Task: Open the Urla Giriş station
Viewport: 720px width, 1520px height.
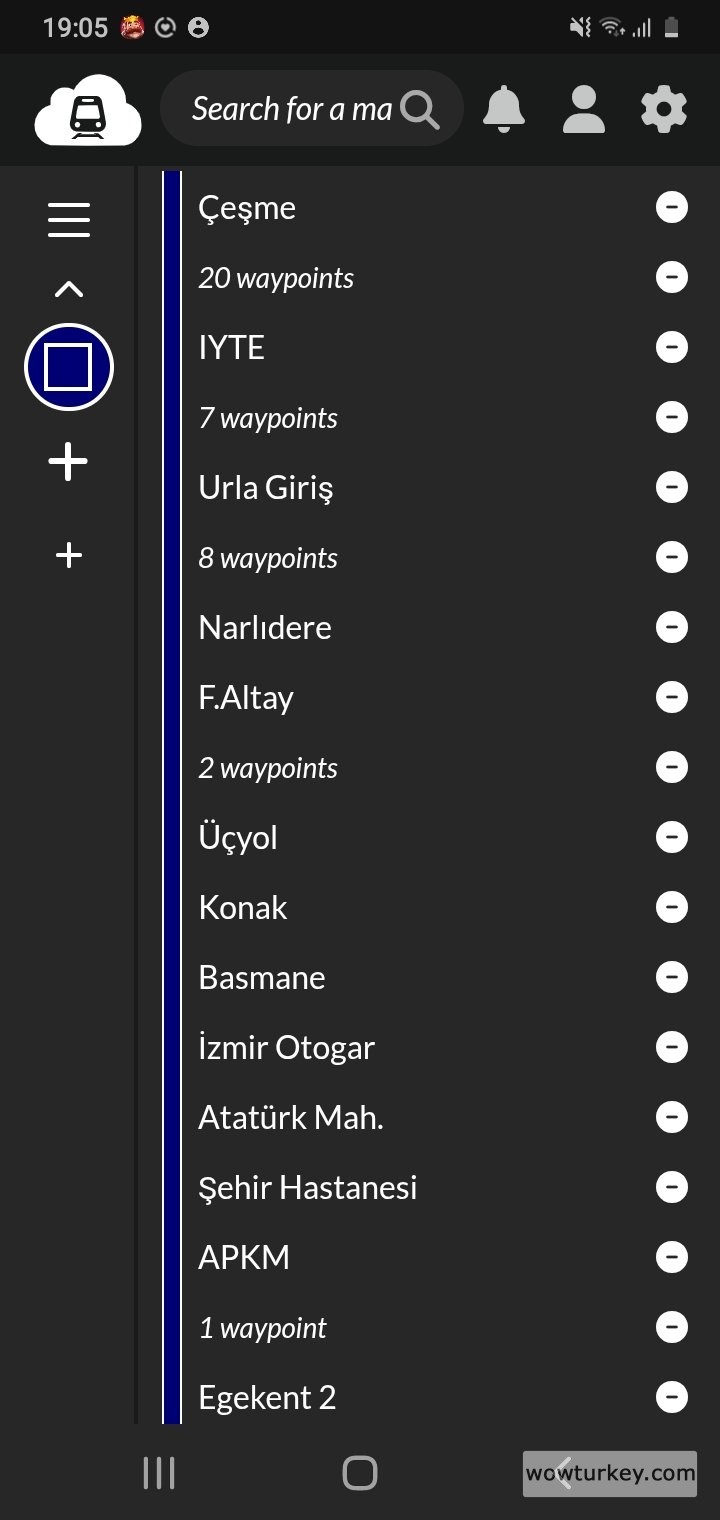Action: click(x=266, y=488)
